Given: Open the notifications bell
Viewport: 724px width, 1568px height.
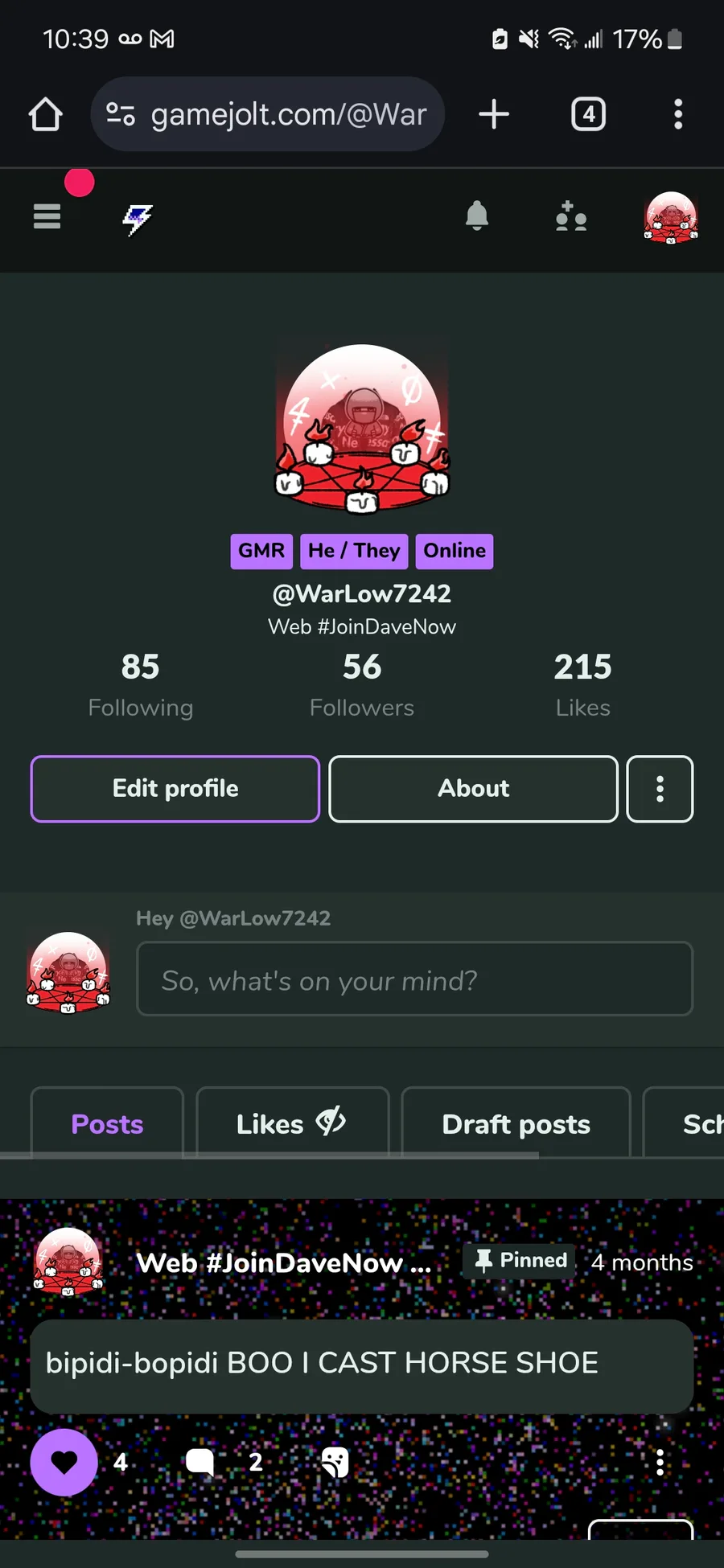Looking at the screenshot, I should click(x=477, y=215).
